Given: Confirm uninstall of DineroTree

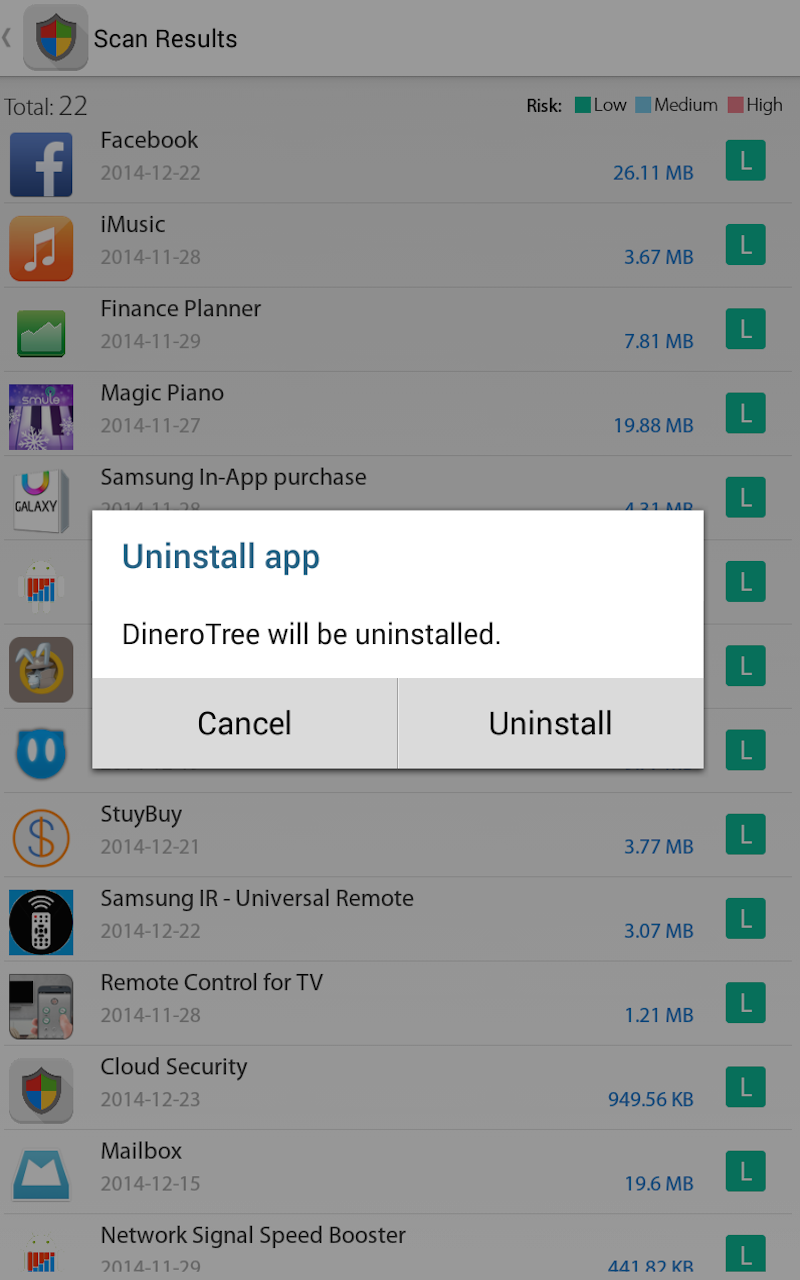Looking at the screenshot, I should point(550,723).
